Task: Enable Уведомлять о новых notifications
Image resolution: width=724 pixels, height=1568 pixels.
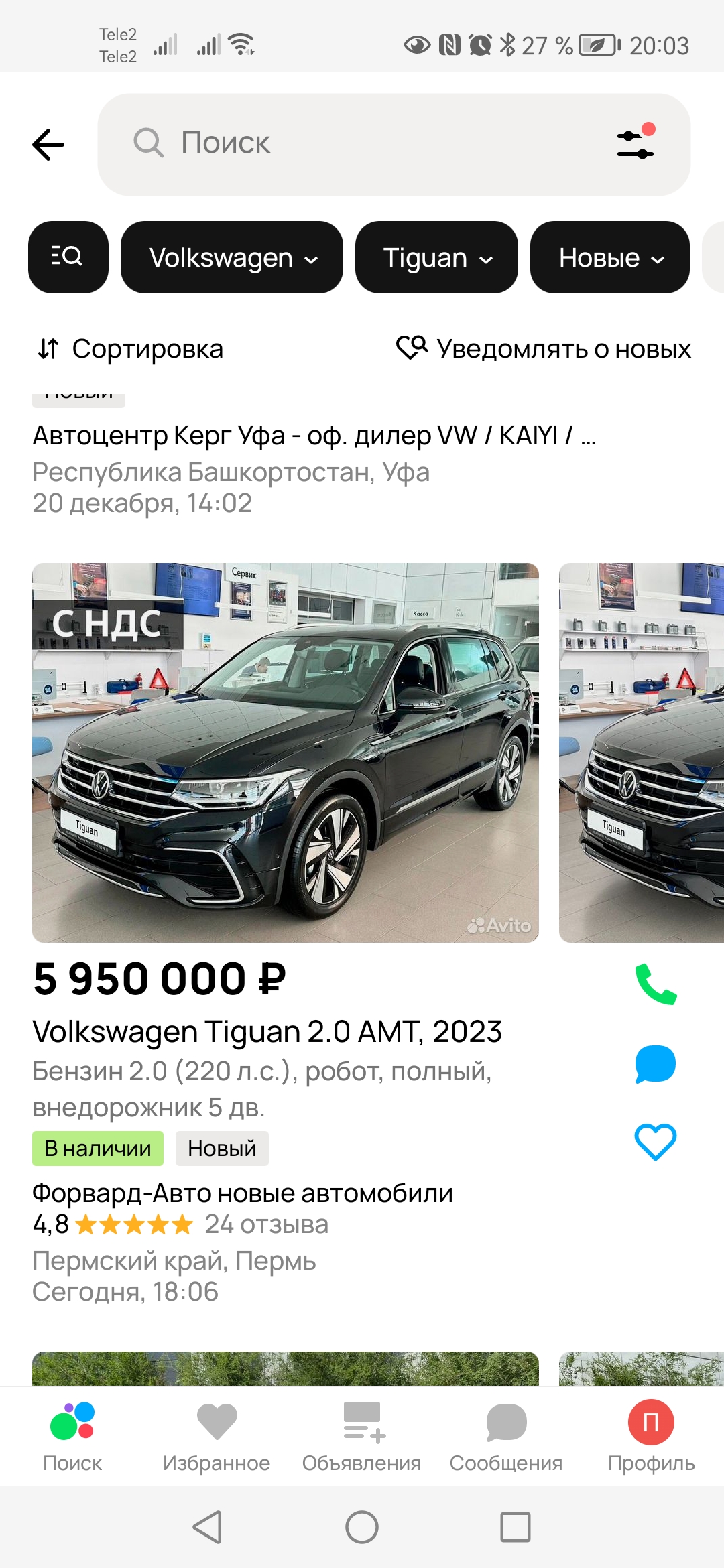Action: pyautogui.click(x=544, y=349)
